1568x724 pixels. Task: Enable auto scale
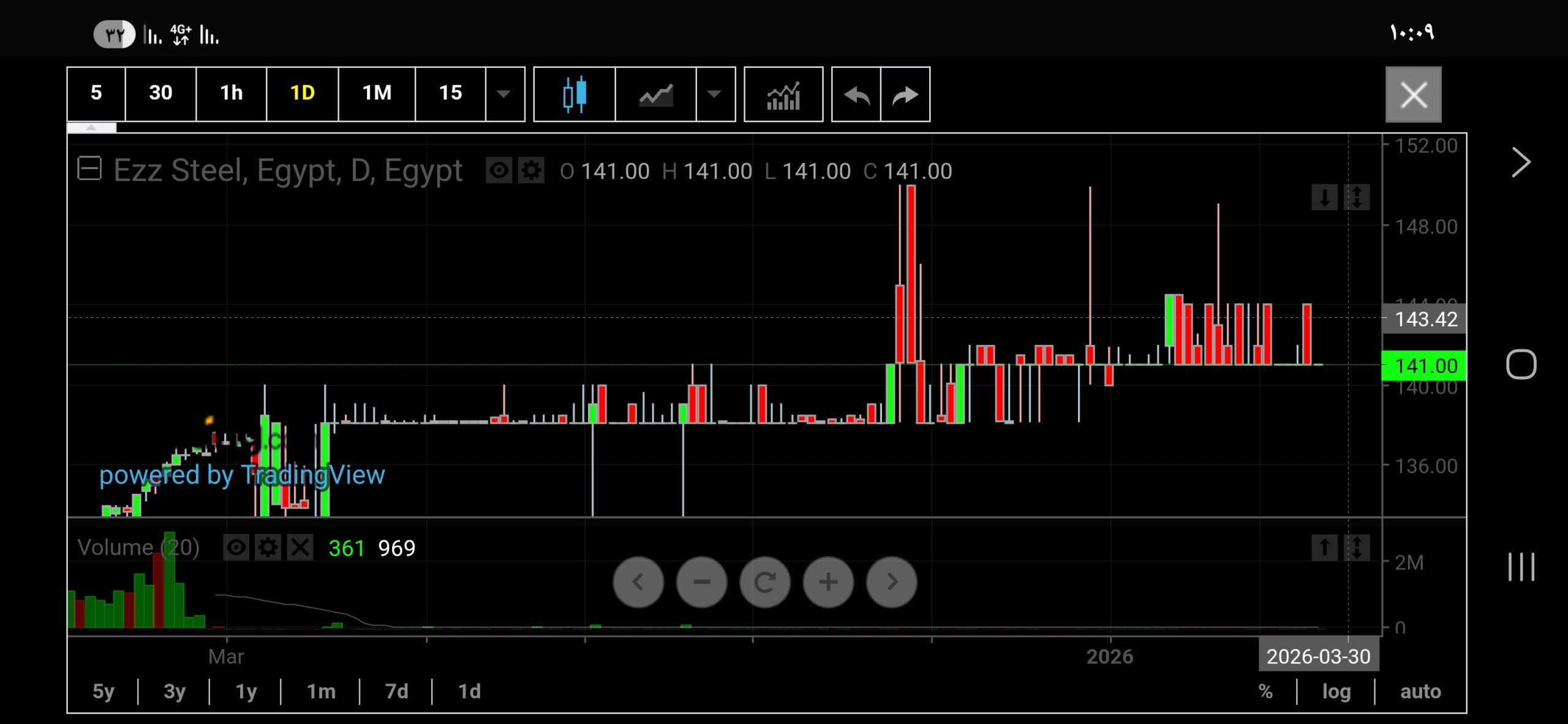(1420, 691)
